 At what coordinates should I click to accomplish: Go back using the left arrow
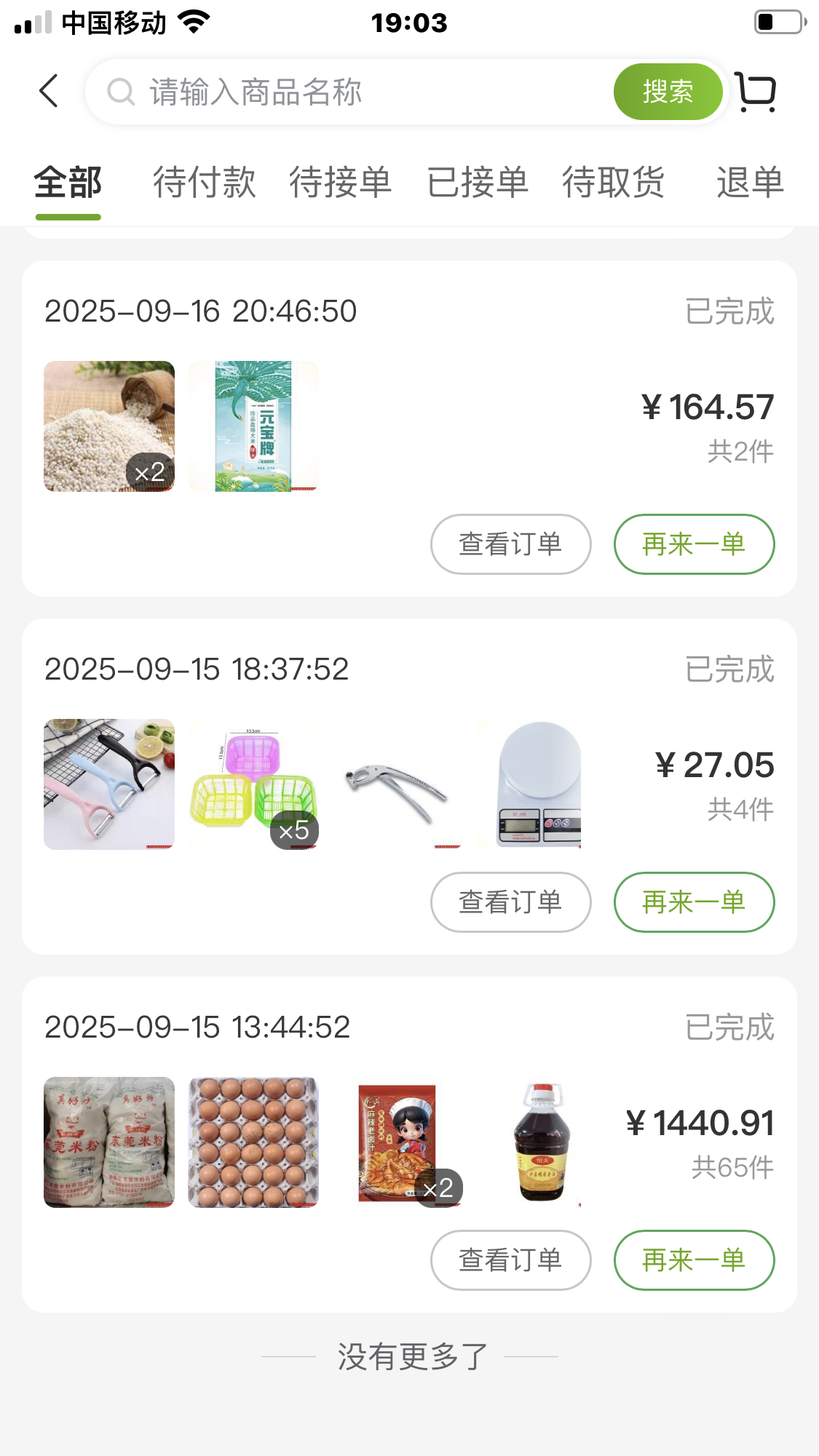coord(49,91)
